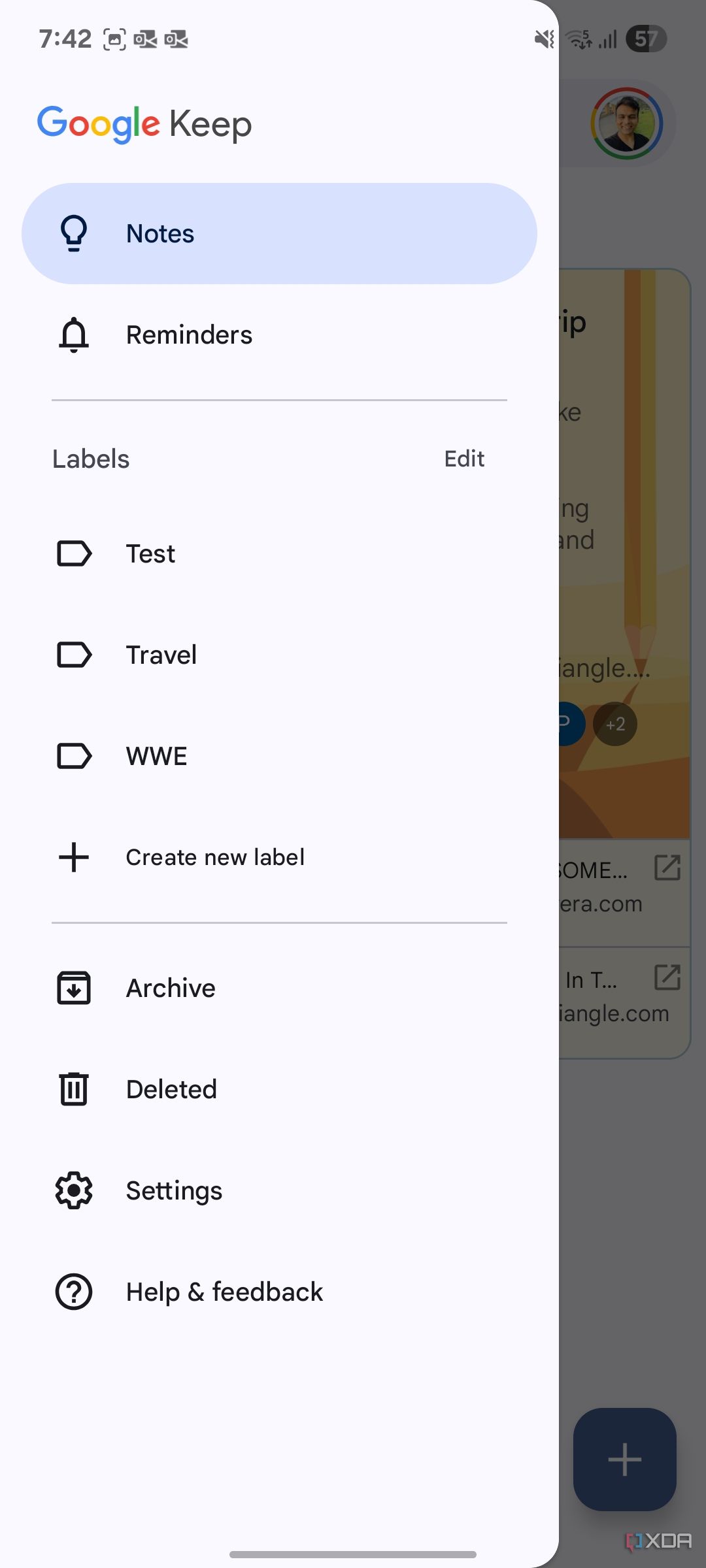The width and height of the screenshot is (706, 1568).
Task: Open the Test label
Action: [x=279, y=553]
